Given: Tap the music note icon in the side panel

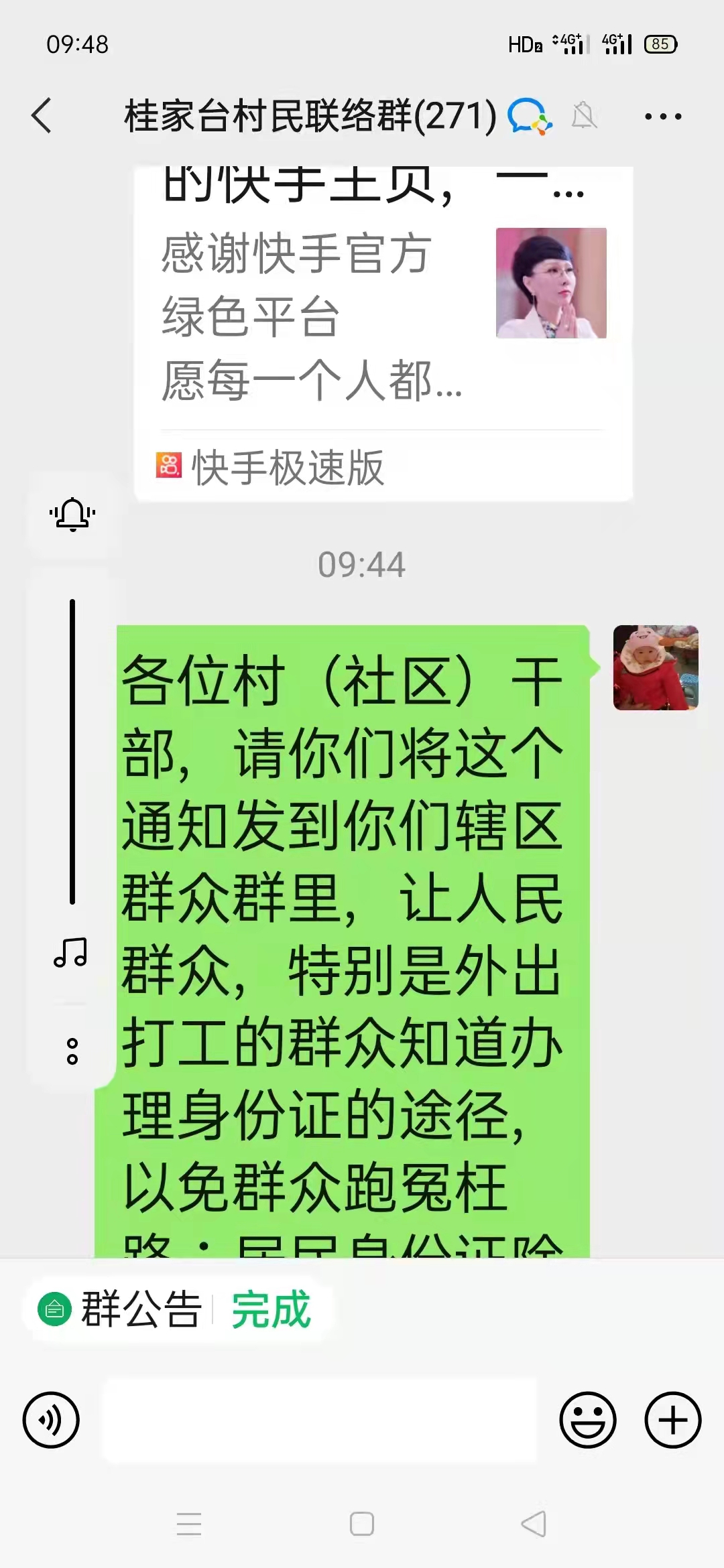Looking at the screenshot, I should point(71,952).
